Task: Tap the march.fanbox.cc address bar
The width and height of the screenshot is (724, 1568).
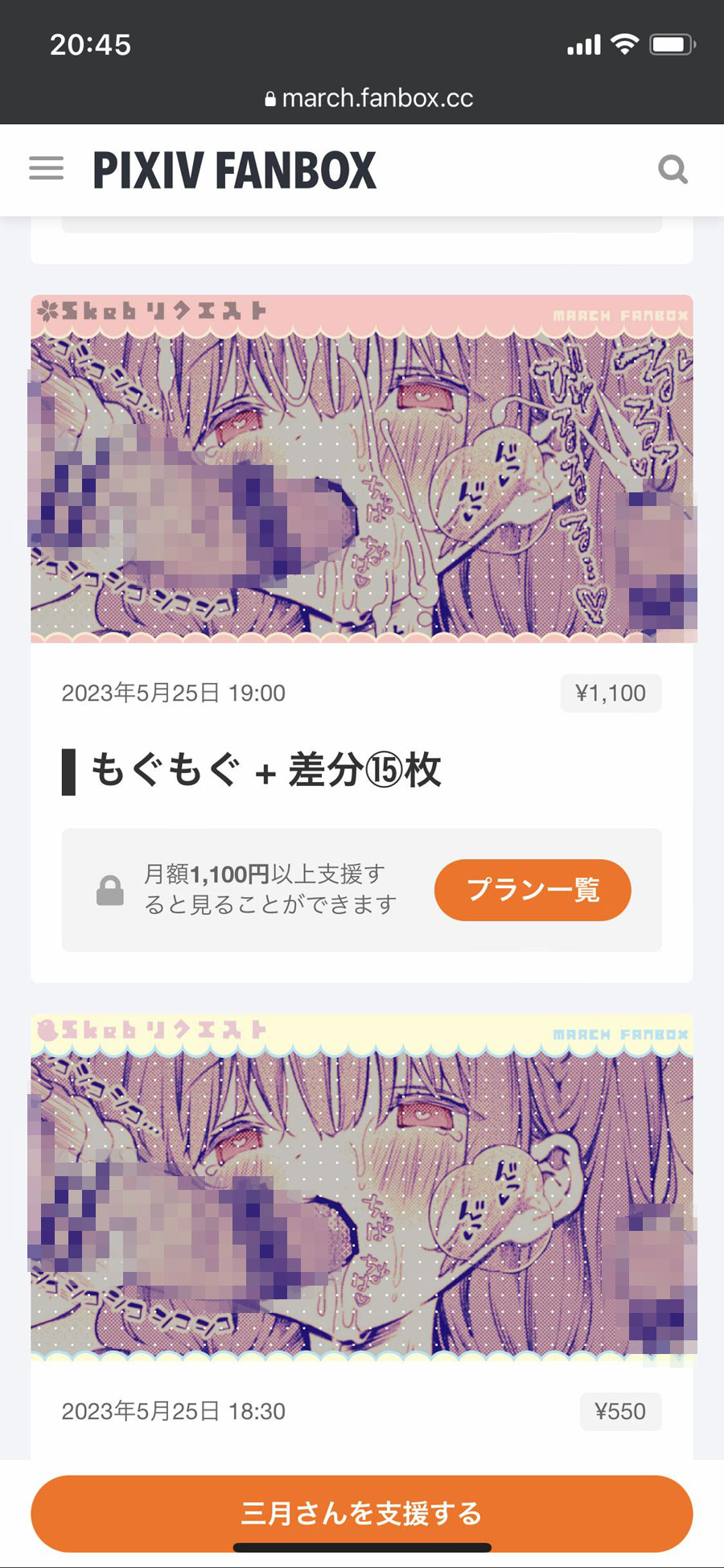Action: (x=369, y=98)
